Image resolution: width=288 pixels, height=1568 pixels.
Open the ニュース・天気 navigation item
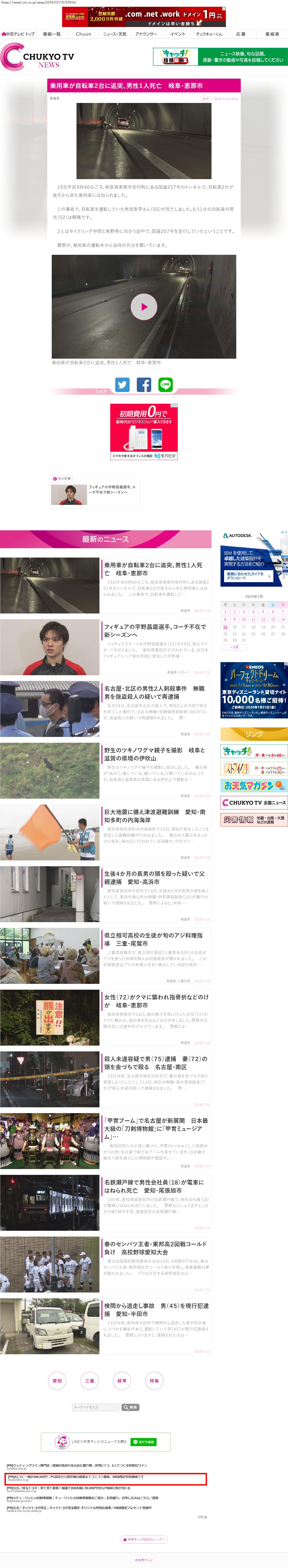[x=115, y=34]
